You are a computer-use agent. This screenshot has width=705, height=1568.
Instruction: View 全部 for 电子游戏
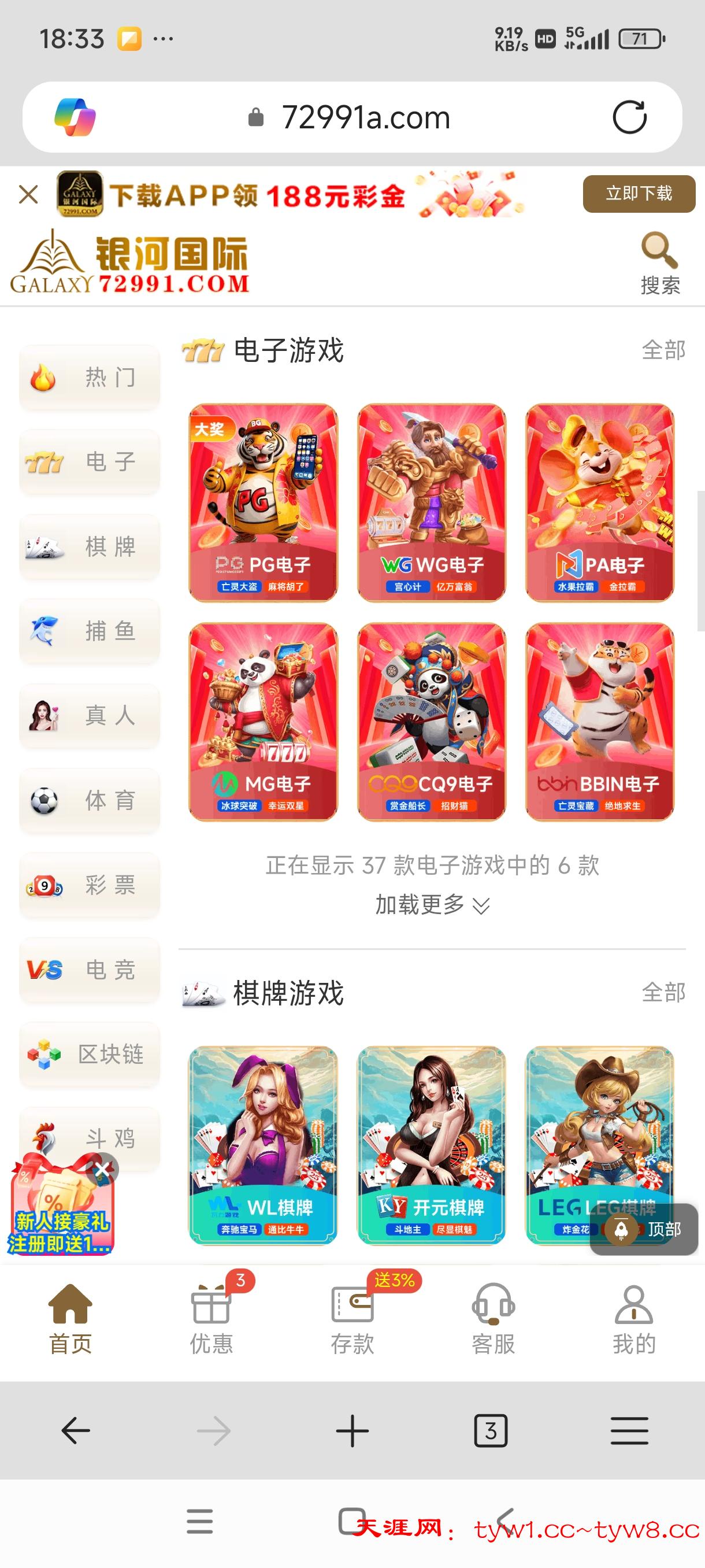point(663,350)
